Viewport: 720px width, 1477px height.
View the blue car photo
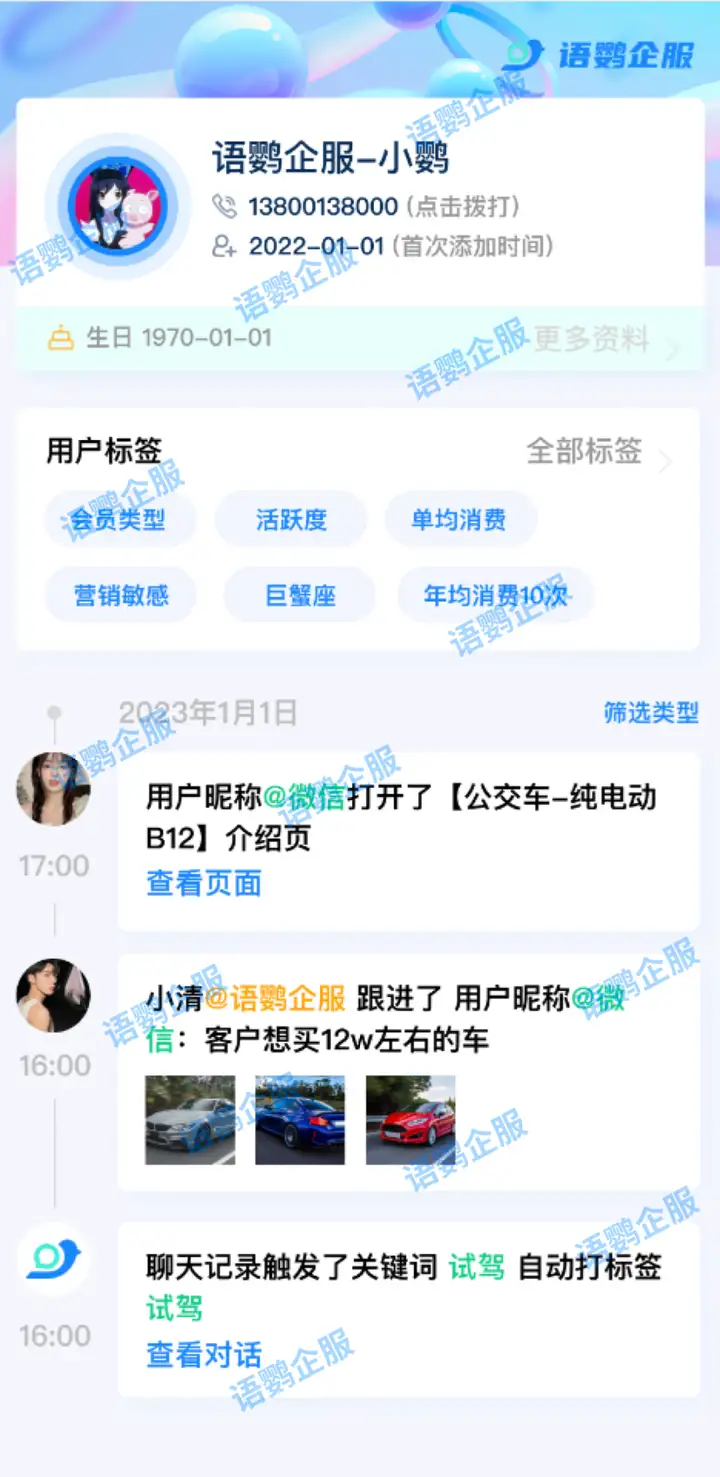point(300,1120)
